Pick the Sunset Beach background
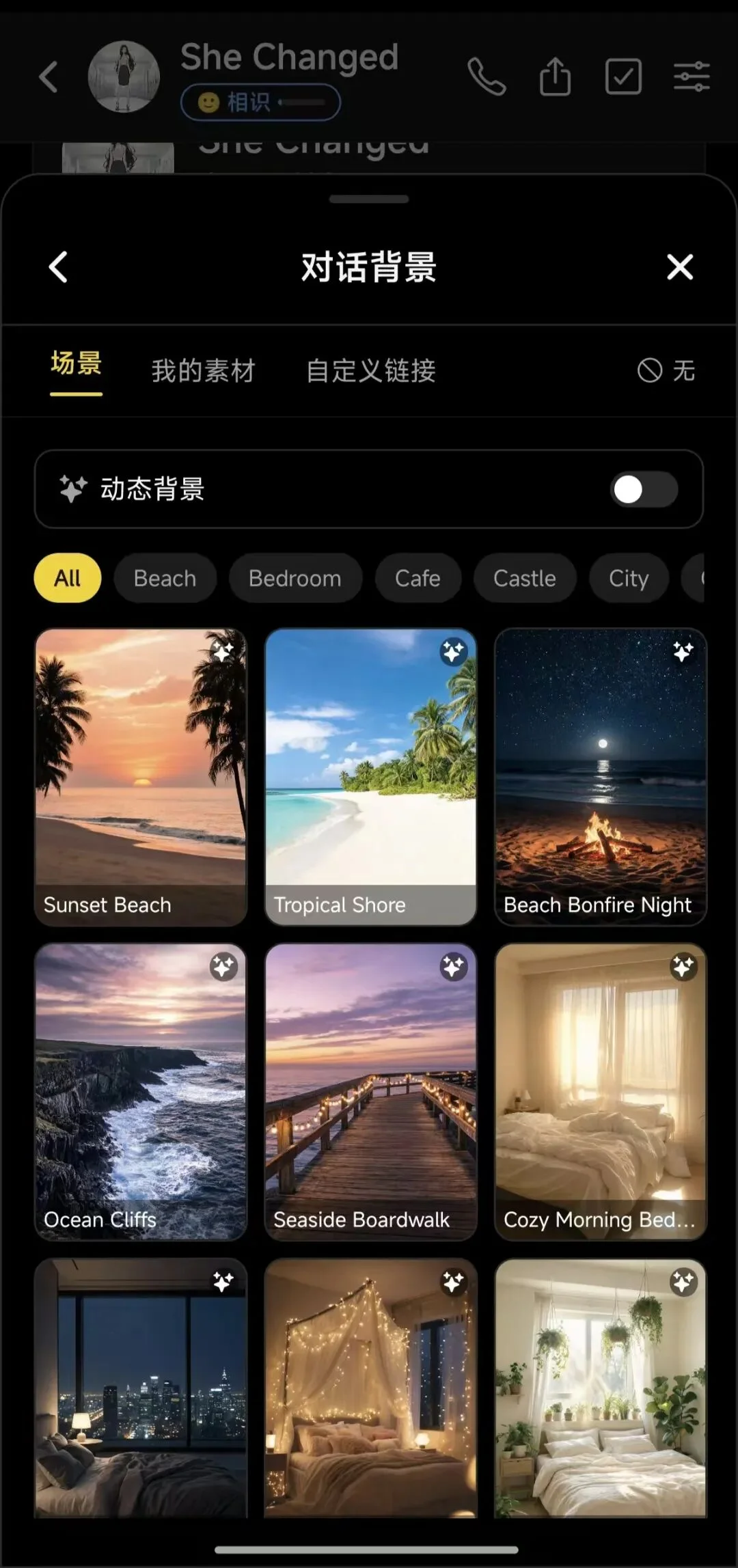 (x=141, y=778)
